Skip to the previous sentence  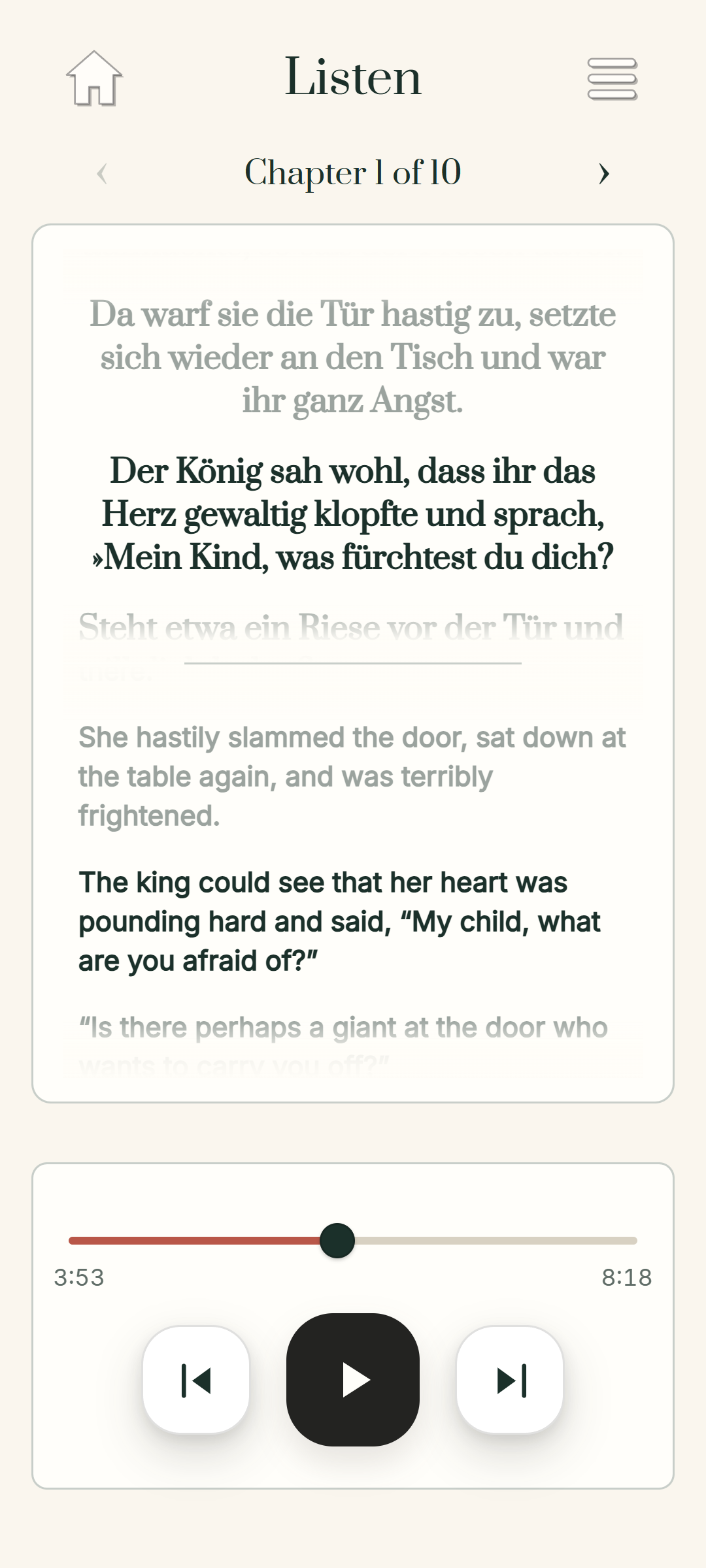196,1380
